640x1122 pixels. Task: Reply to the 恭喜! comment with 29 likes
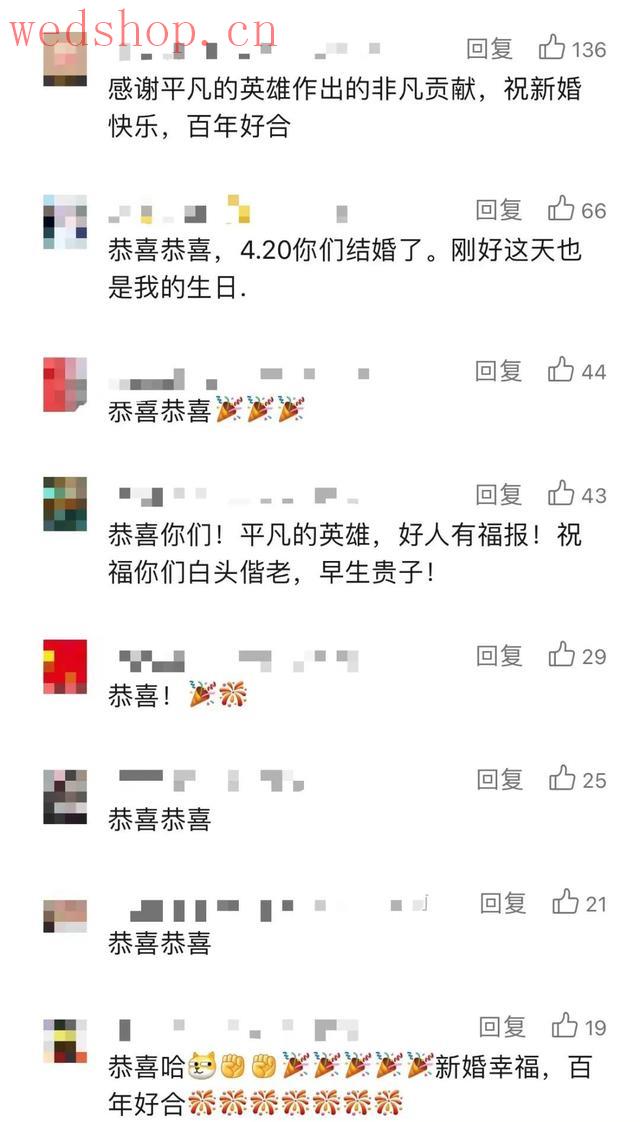[499, 656]
